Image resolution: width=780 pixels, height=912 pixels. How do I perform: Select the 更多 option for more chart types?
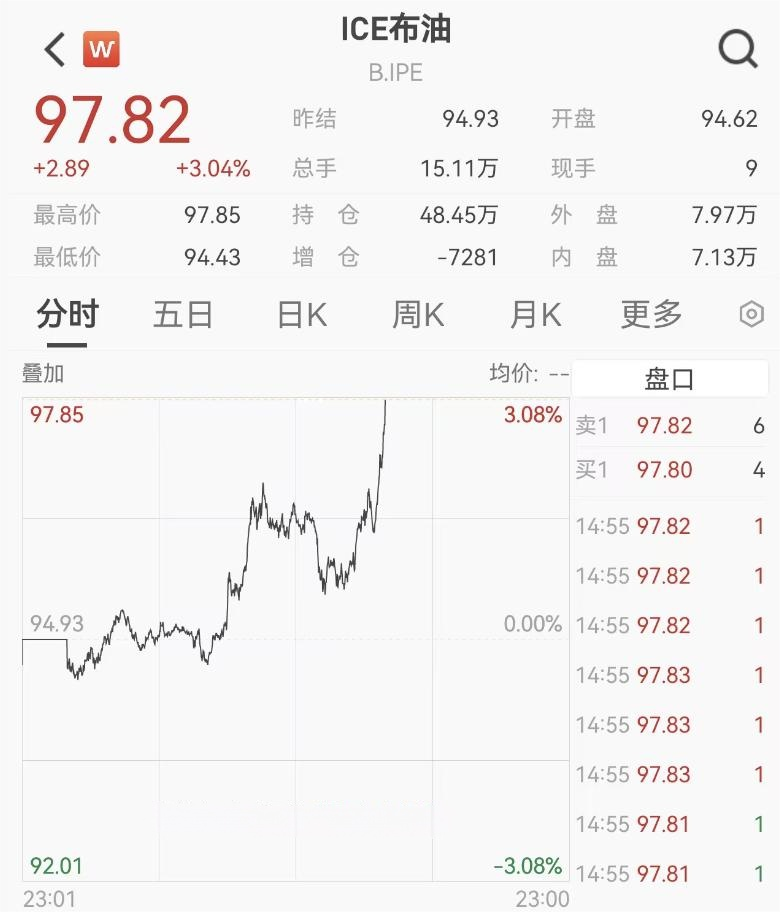point(650,313)
